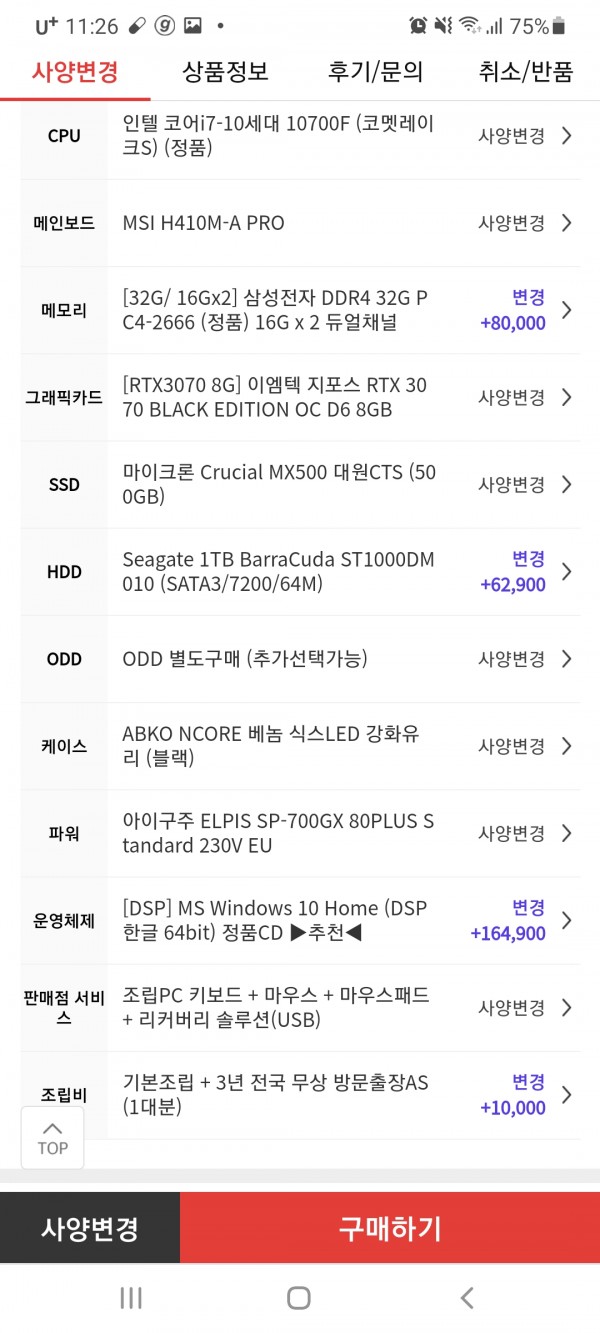Change the CPU option row
600x1333 pixels.
coord(300,136)
